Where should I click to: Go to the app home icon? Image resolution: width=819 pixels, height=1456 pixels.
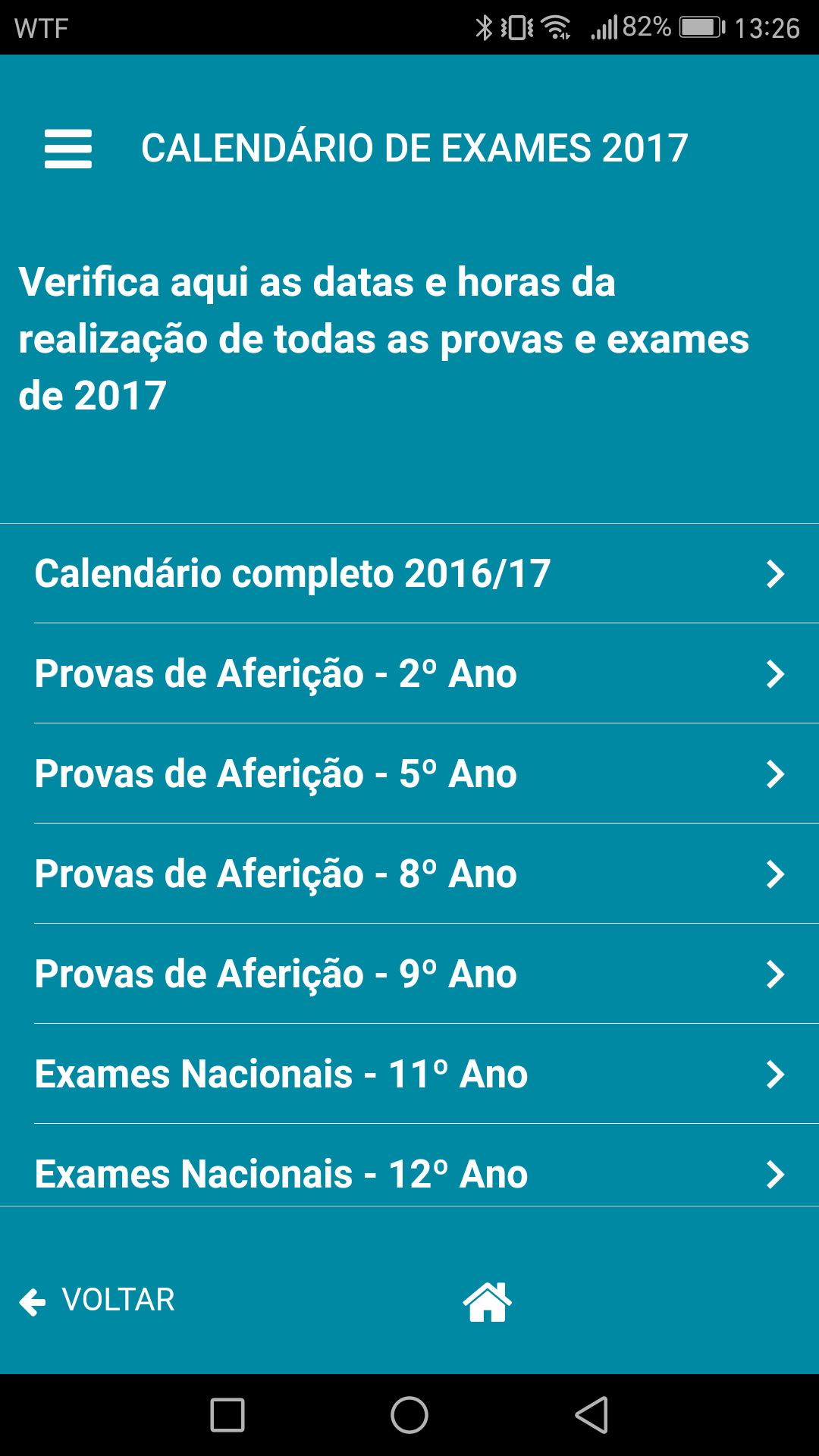coord(487,1302)
